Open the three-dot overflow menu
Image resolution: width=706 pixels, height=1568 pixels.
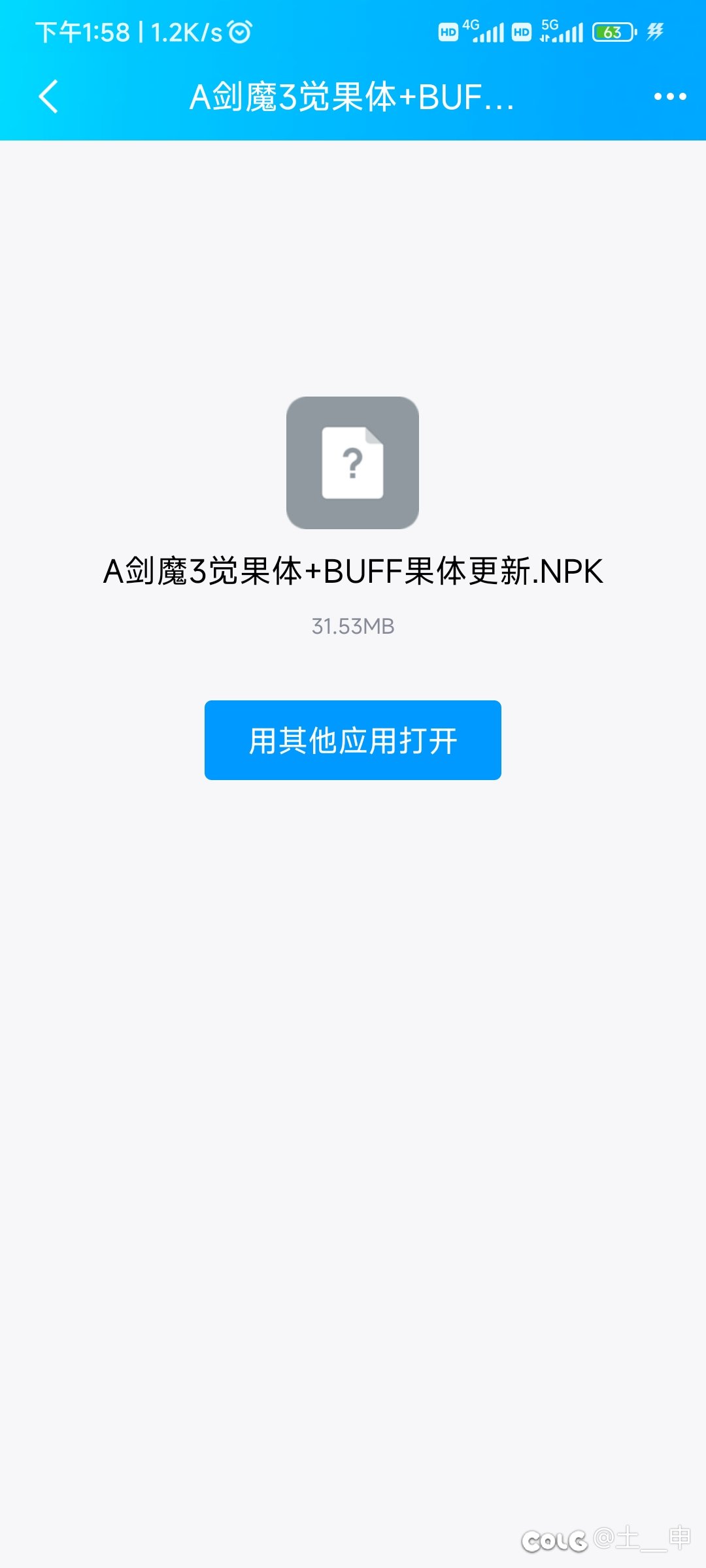[x=670, y=97]
